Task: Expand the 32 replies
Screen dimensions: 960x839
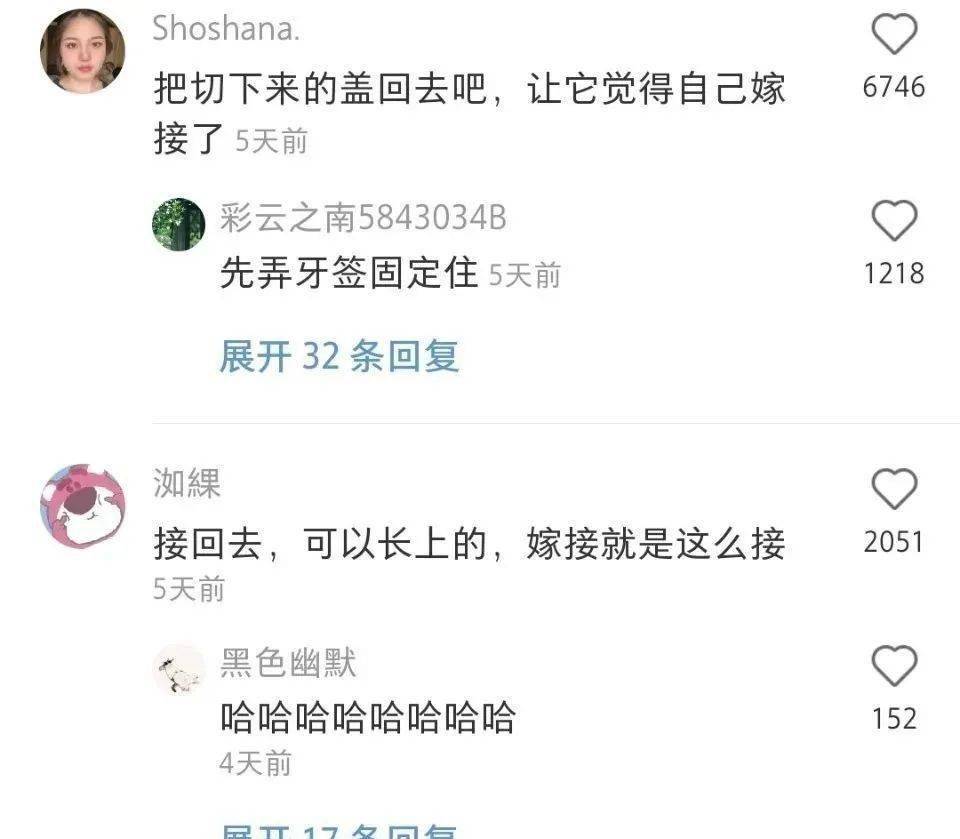Action: [338, 357]
